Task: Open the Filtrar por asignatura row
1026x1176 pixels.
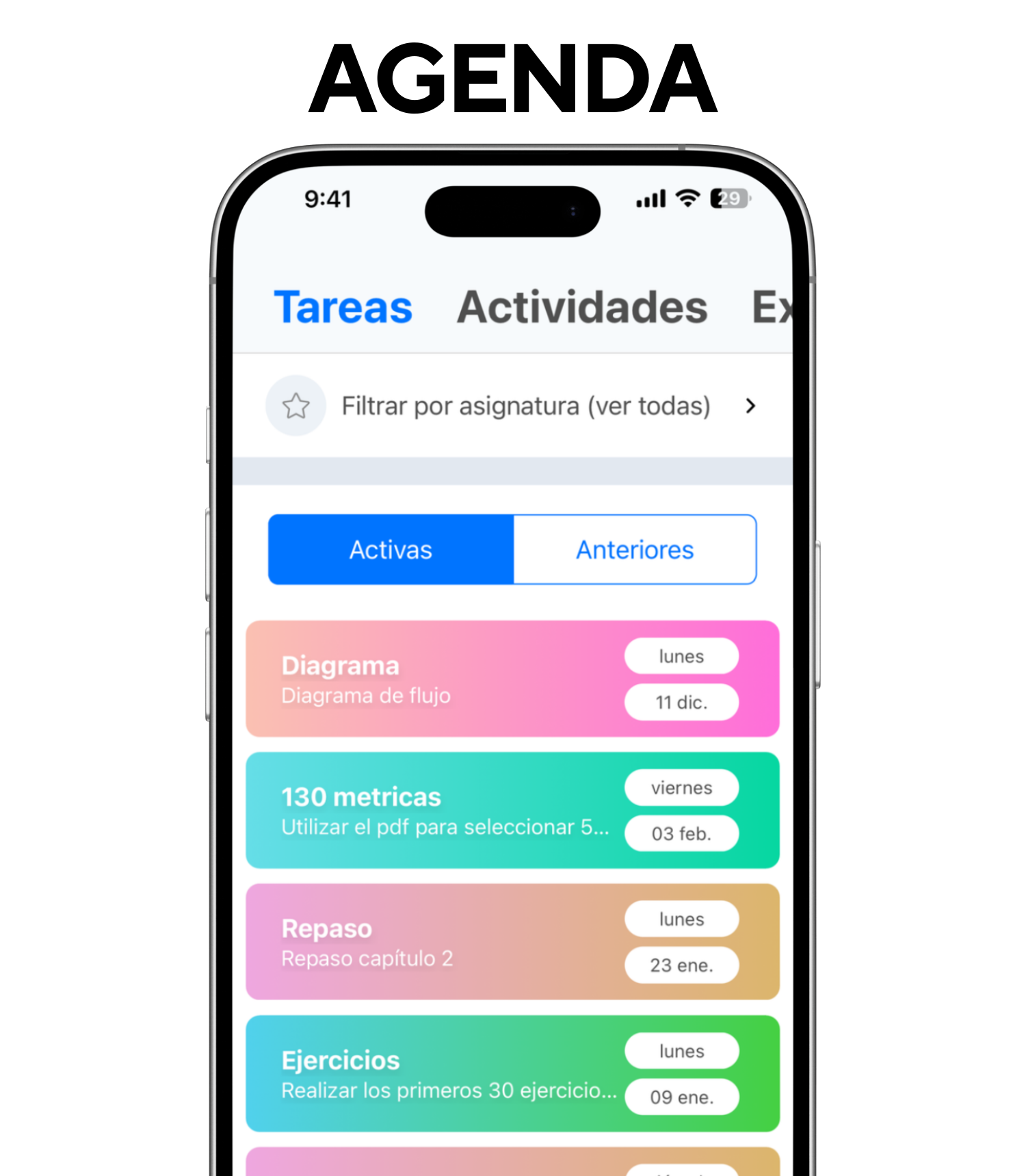Action: pyautogui.click(x=512, y=406)
